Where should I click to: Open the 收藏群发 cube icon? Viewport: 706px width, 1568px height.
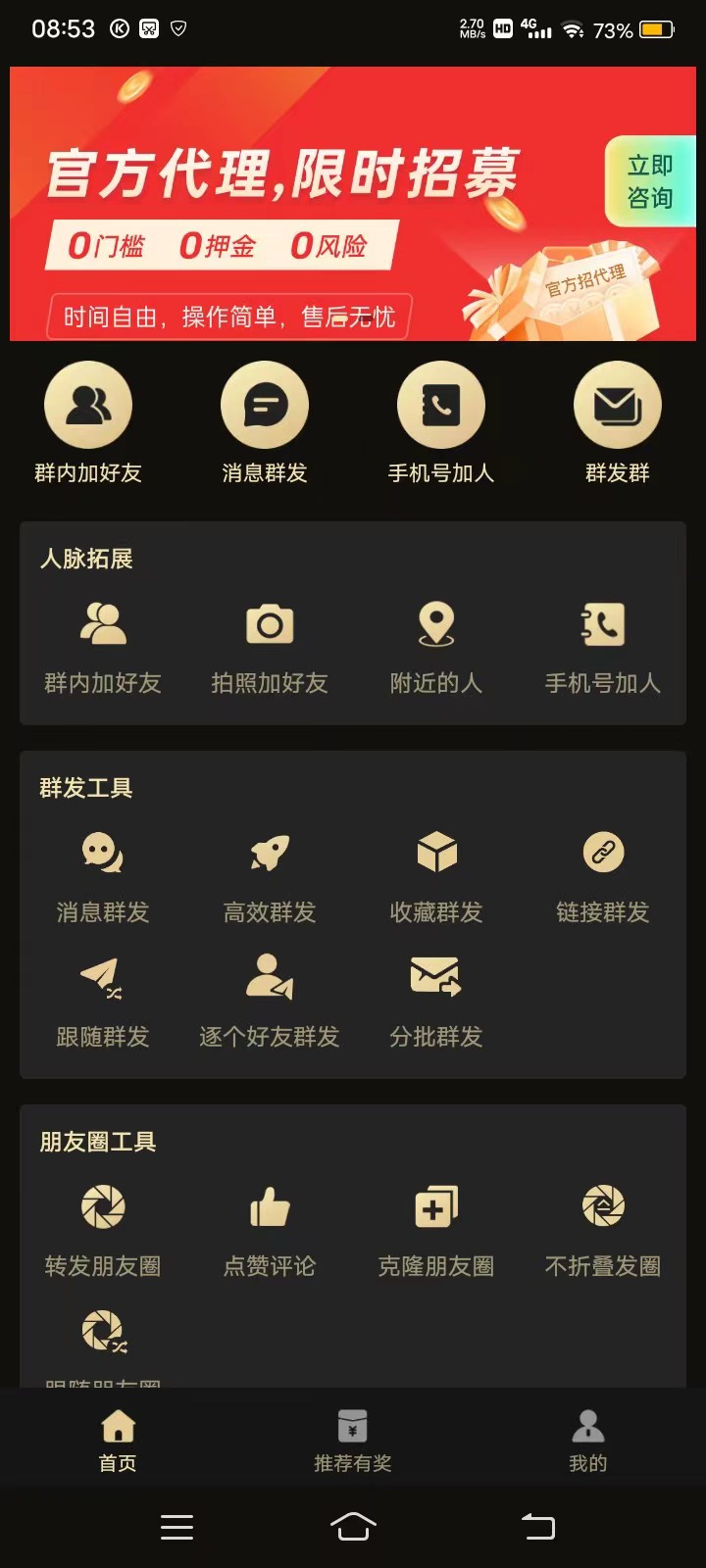434,854
